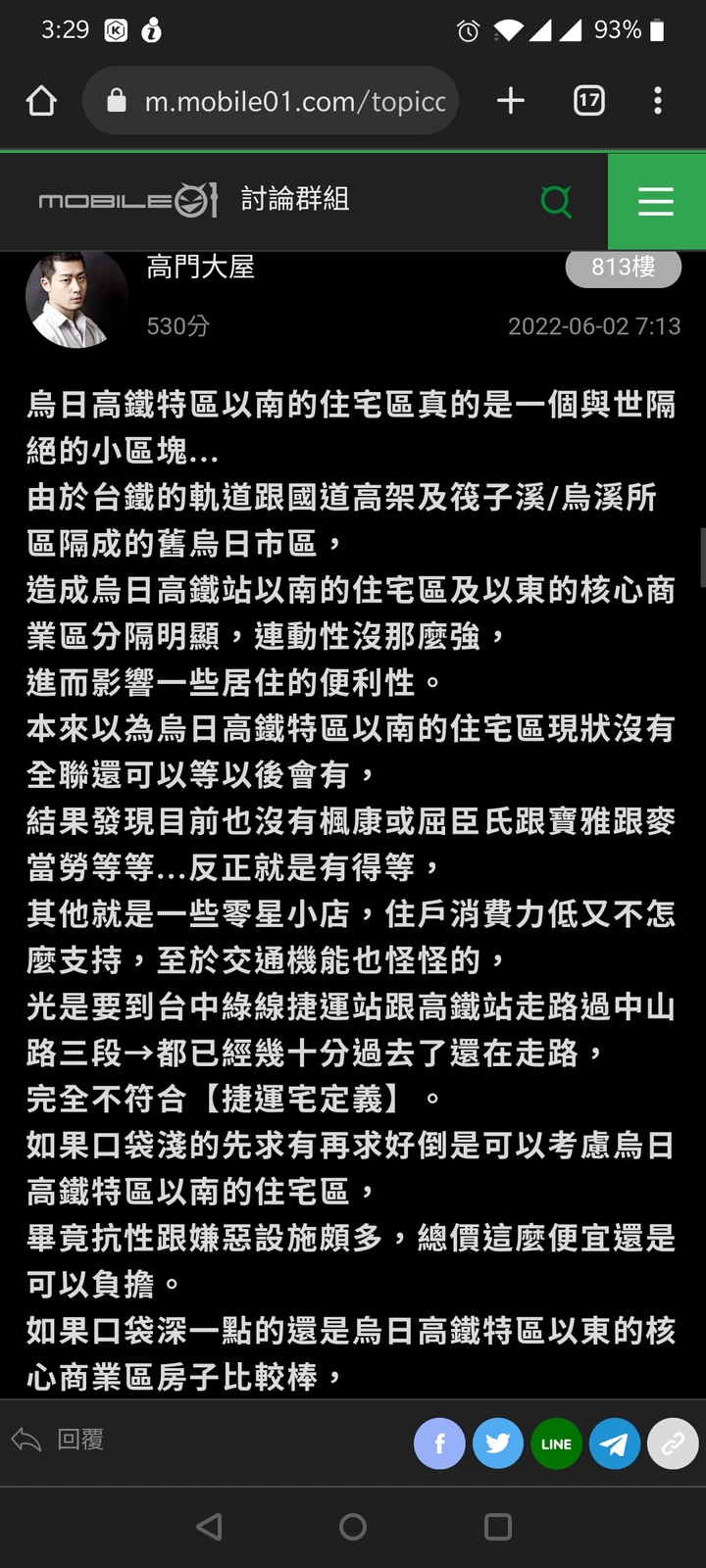Open the green hamburger menu
This screenshot has width=706, height=1568.
656,202
